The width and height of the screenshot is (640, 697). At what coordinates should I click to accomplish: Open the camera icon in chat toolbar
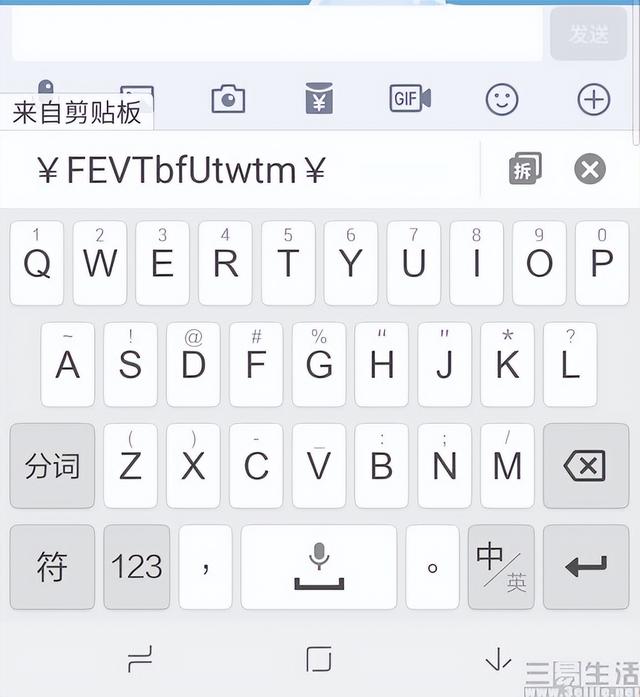coord(228,99)
